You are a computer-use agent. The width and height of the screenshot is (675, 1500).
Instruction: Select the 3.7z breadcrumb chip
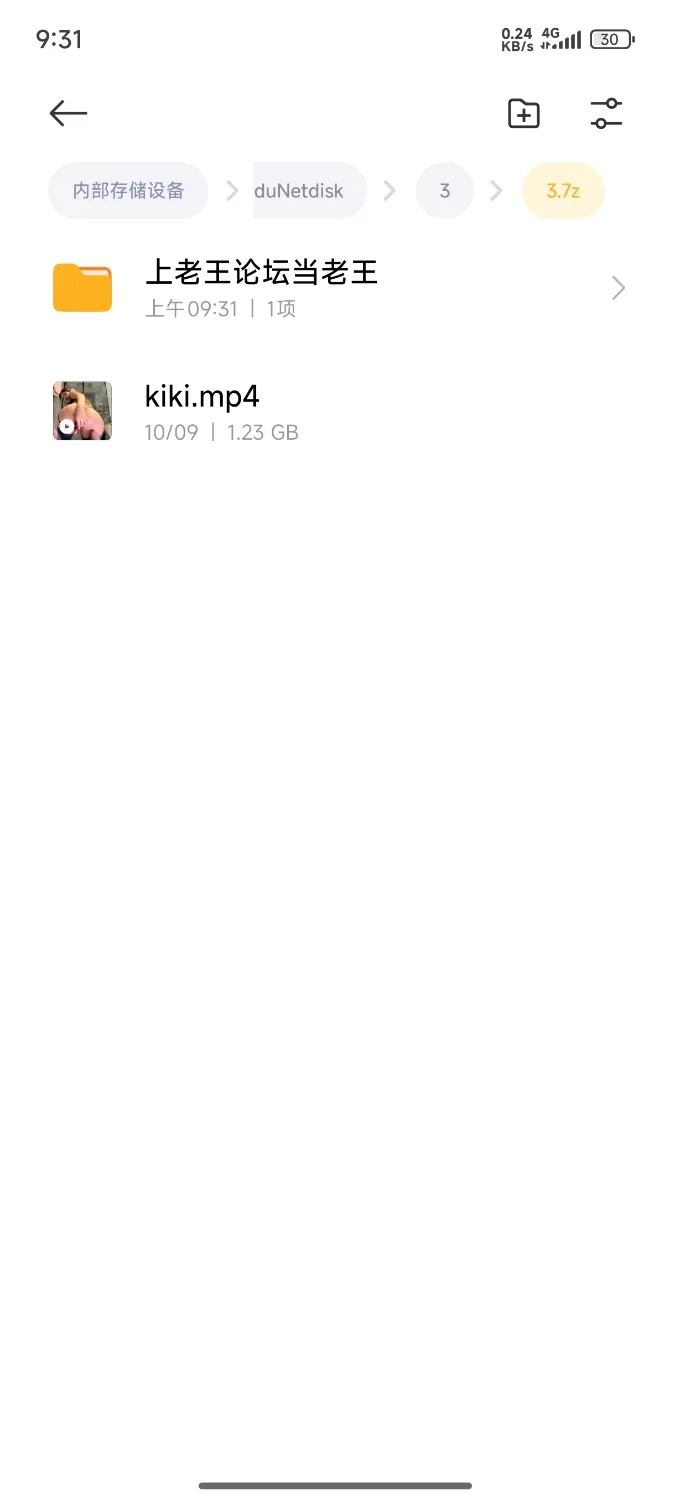pos(563,191)
